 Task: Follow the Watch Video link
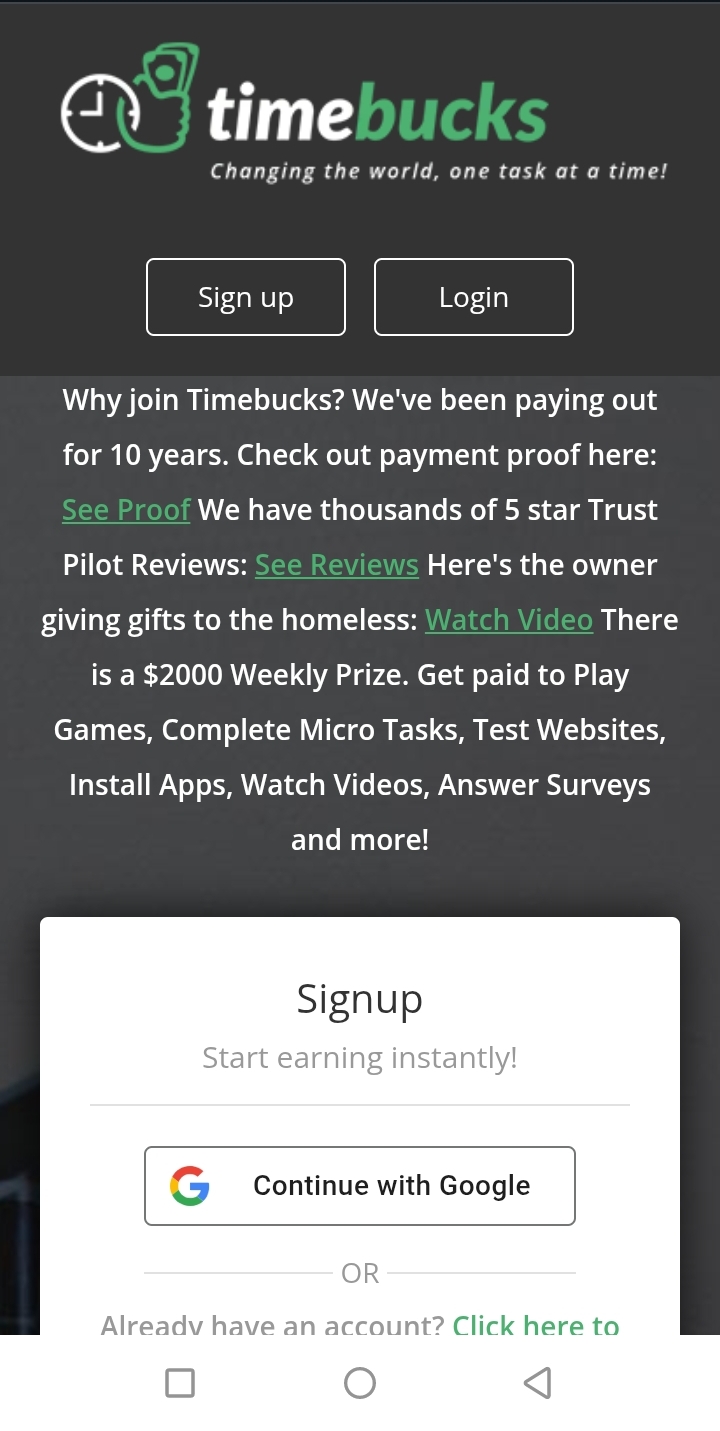509,620
